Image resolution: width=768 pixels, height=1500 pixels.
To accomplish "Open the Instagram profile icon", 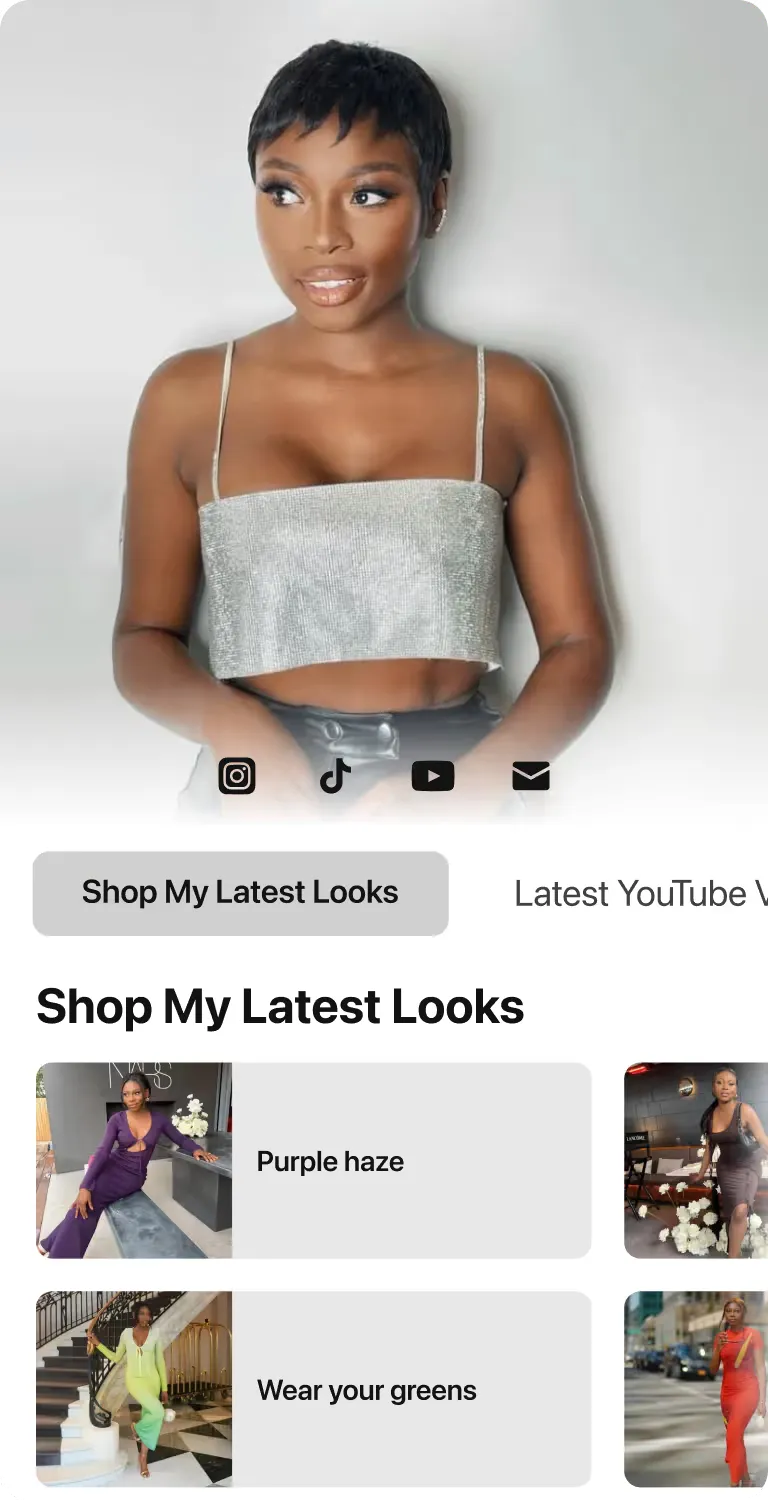I will pos(237,776).
